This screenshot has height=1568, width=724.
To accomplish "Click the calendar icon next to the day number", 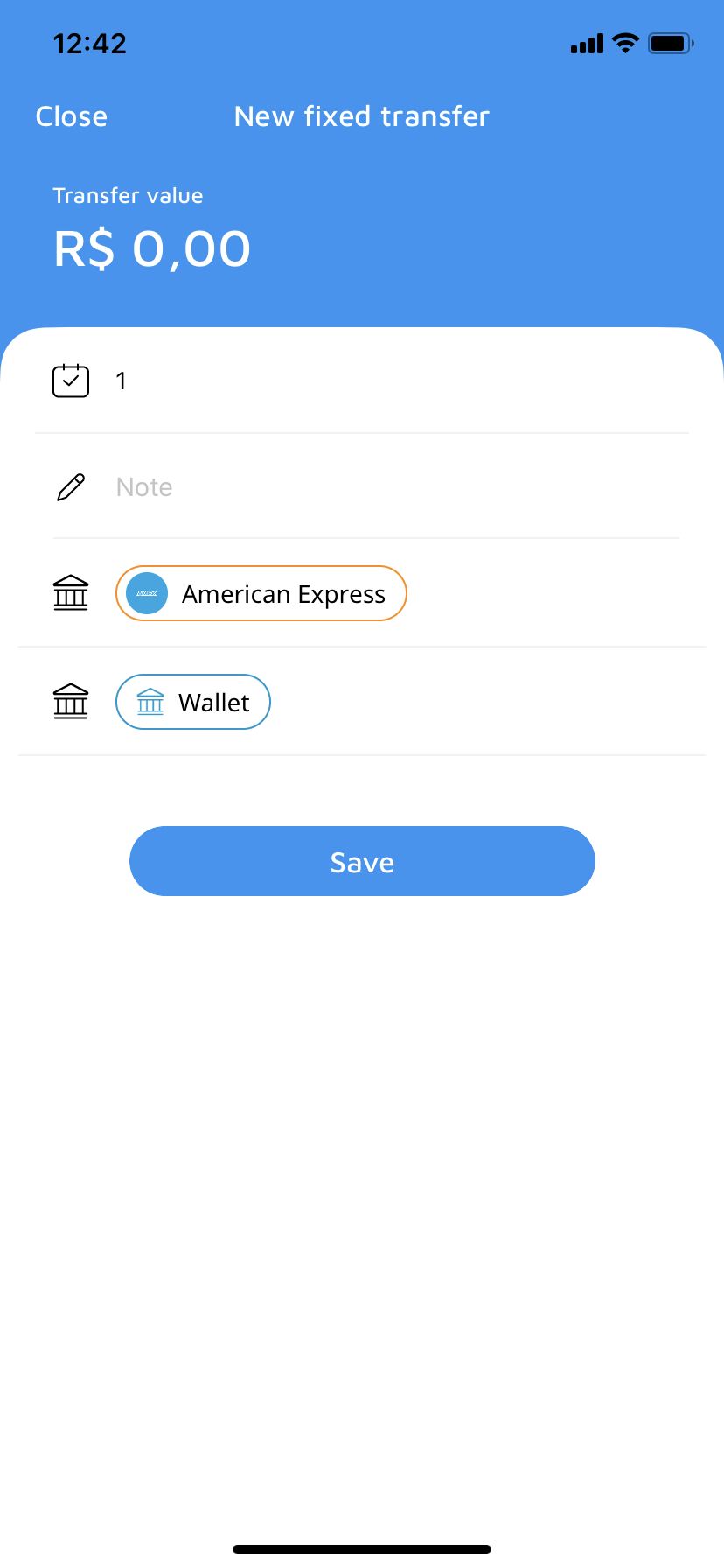I will [x=70, y=381].
